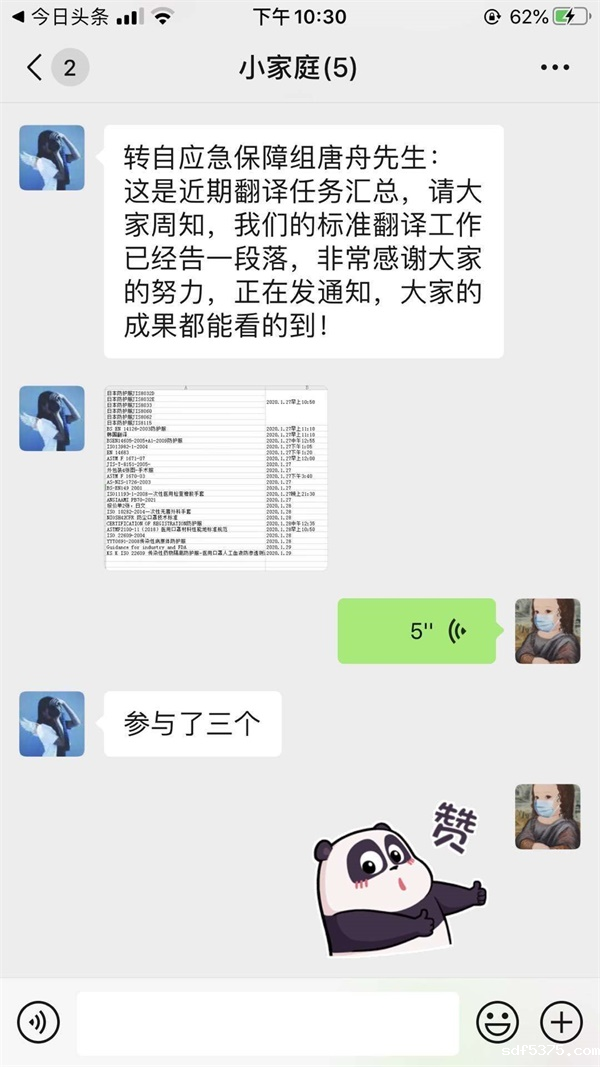The height and width of the screenshot is (1067, 600).
Task: Open the plus attachment menu
Action: [x=560, y=1022]
